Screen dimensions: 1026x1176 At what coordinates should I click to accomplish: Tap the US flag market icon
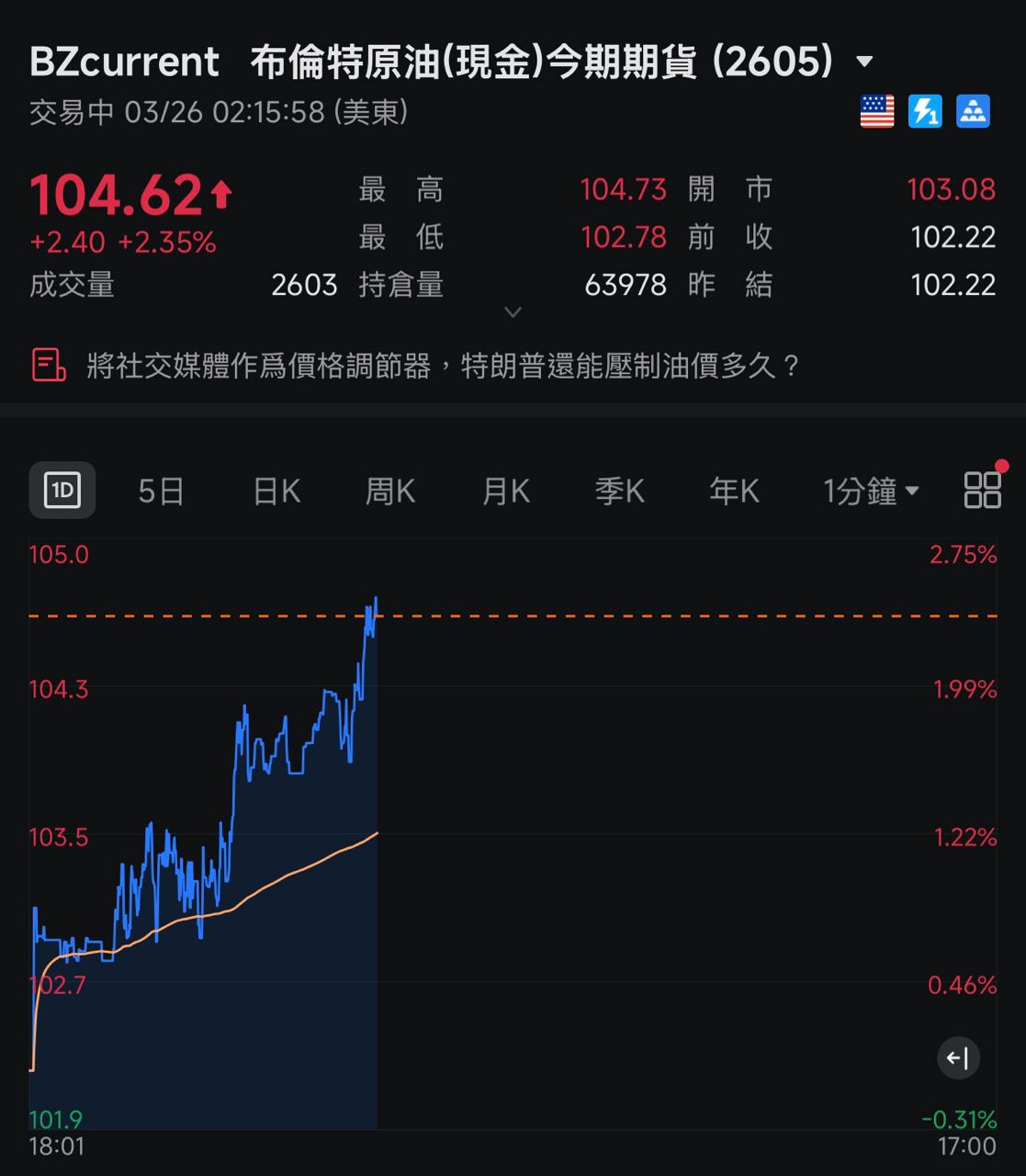tap(877, 112)
